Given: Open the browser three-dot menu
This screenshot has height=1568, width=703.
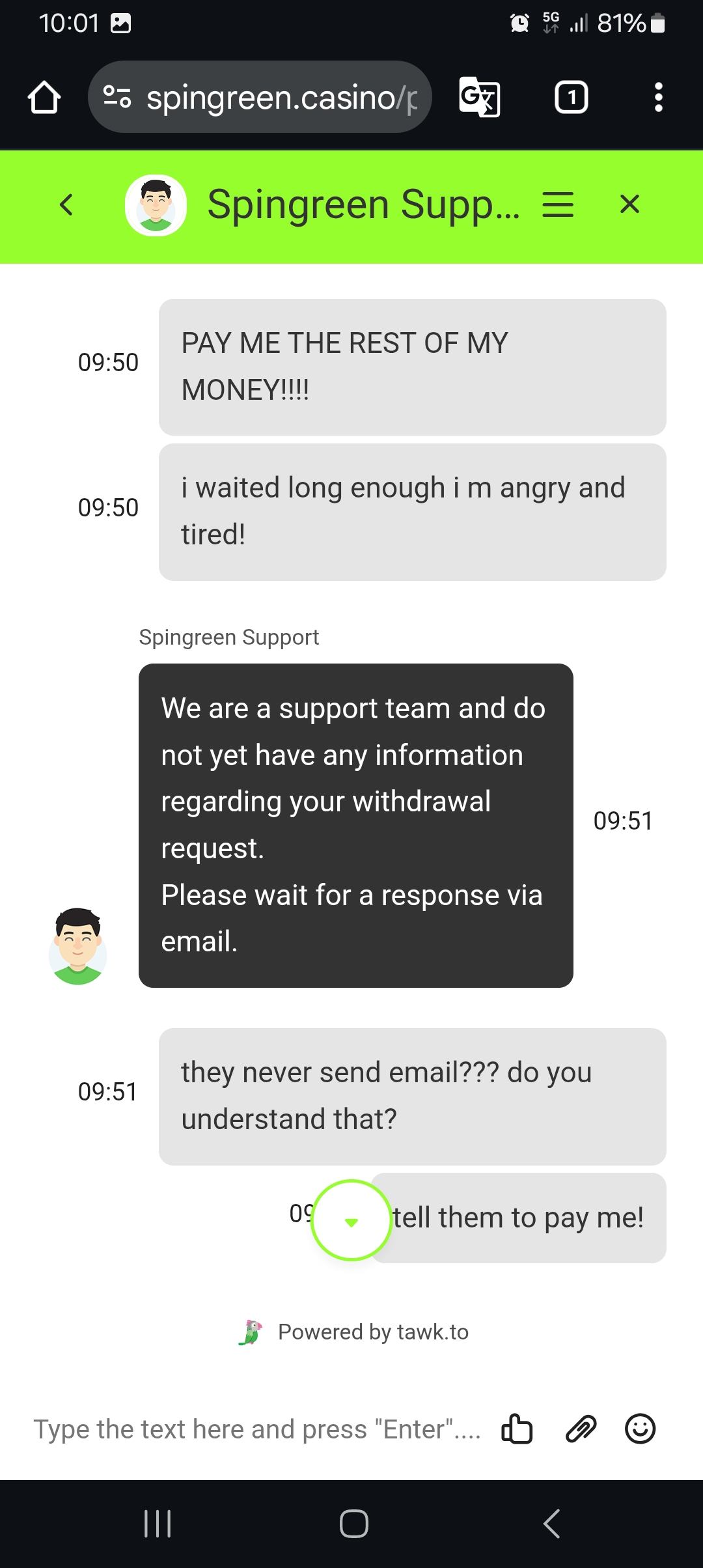Looking at the screenshot, I should tap(659, 98).
